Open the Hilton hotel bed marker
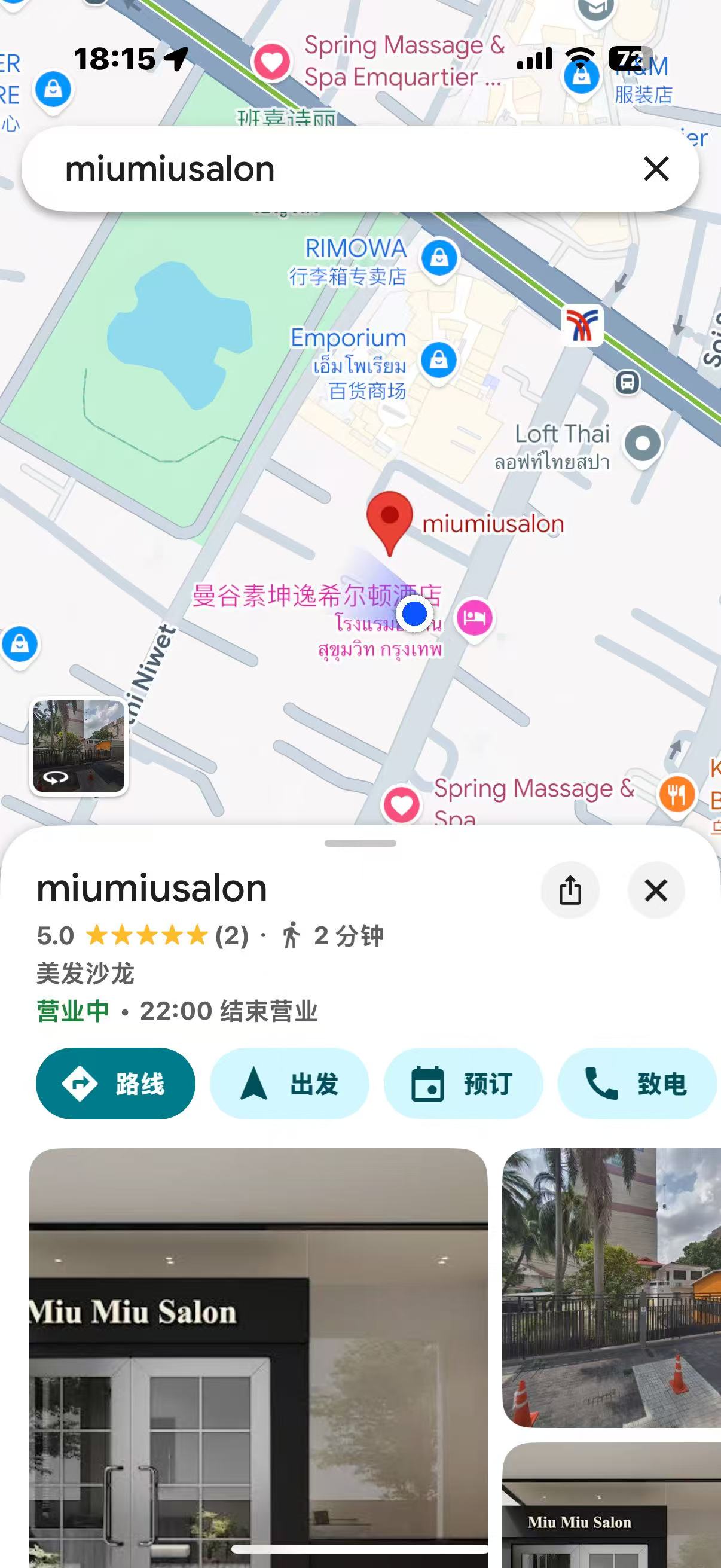Viewport: 721px width, 1568px height. [475, 618]
